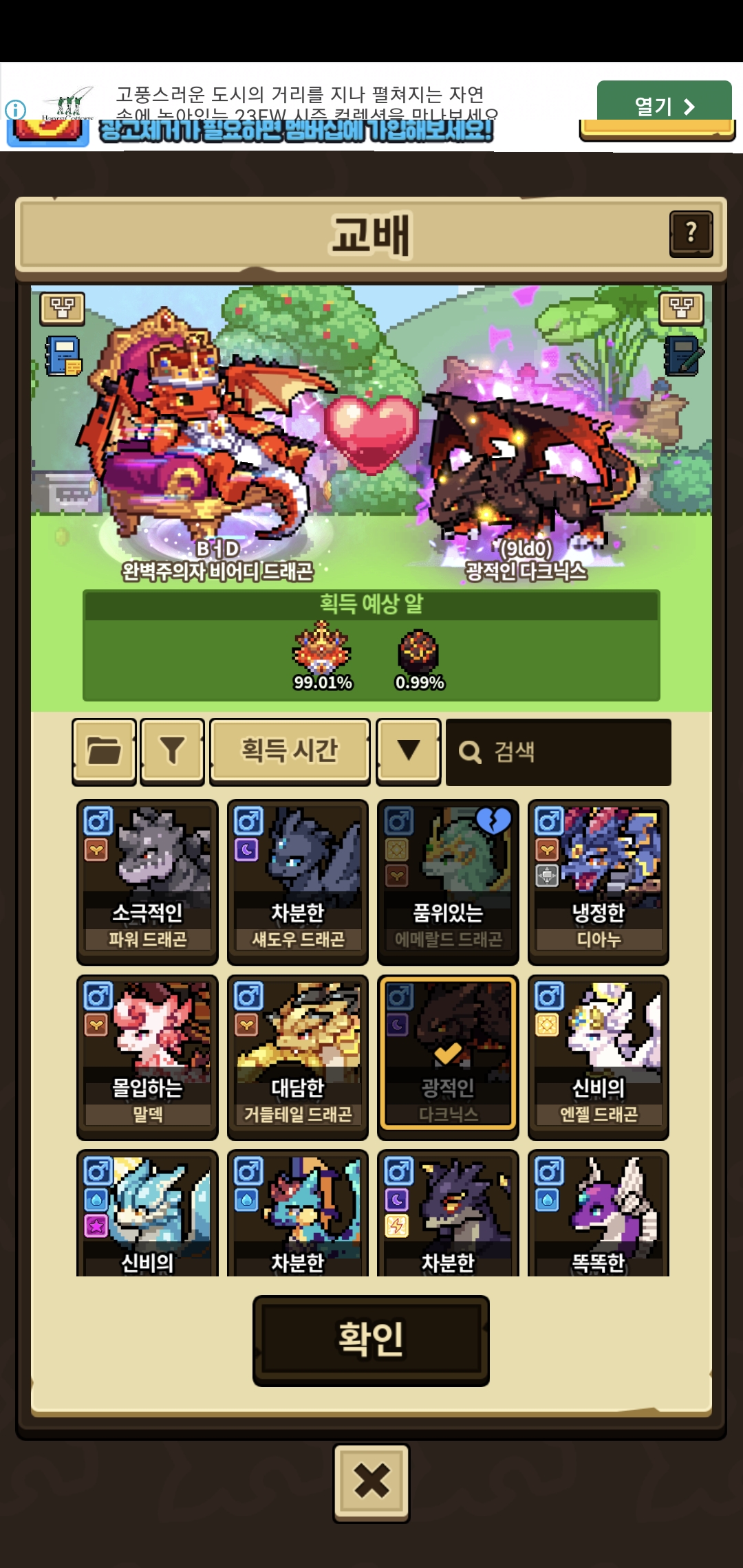Open the family tree icon above 9ld0 dragon
Image resolution: width=743 pixels, height=1568 pixels.
(x=681, y=308)
